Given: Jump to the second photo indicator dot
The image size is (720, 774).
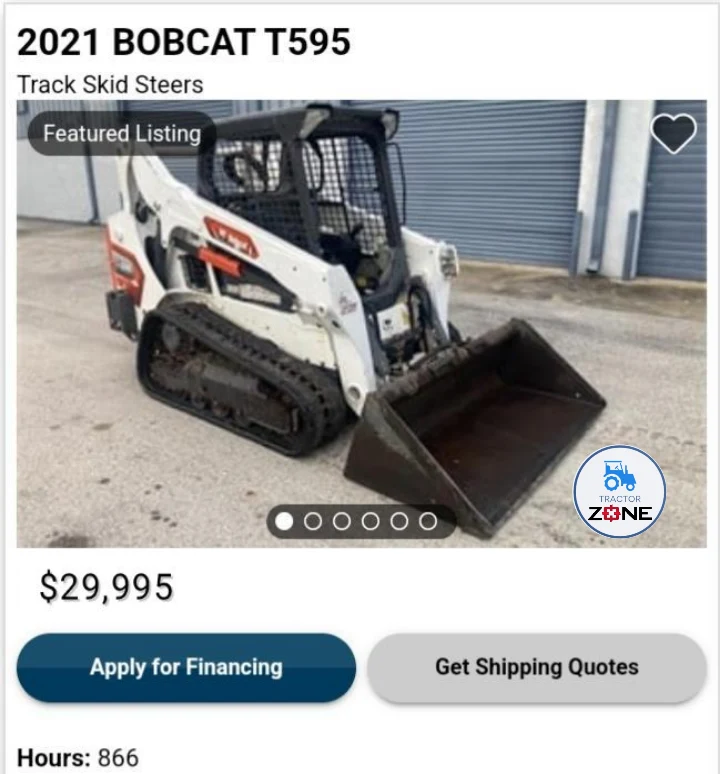Looking at the screenshot, I should [x=313, y=521].
